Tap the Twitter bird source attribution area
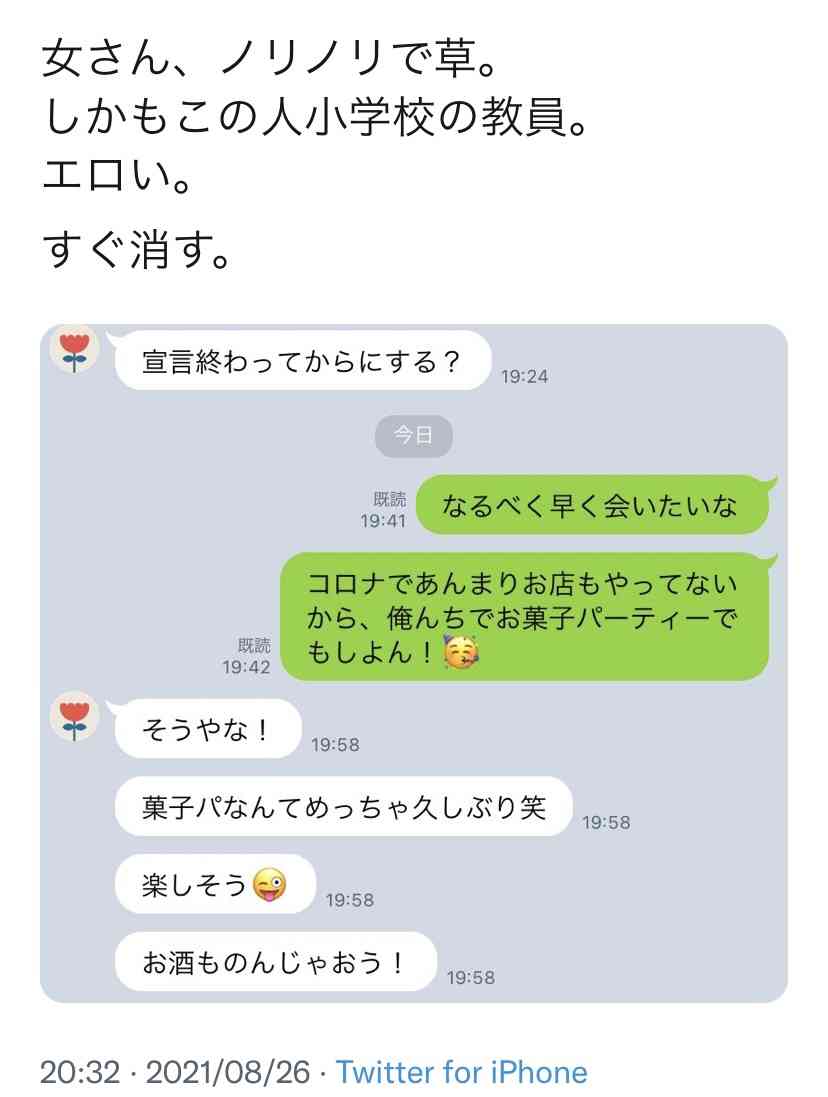The width and height of the screenshot is (828, 1097). tap(463, 1071)
